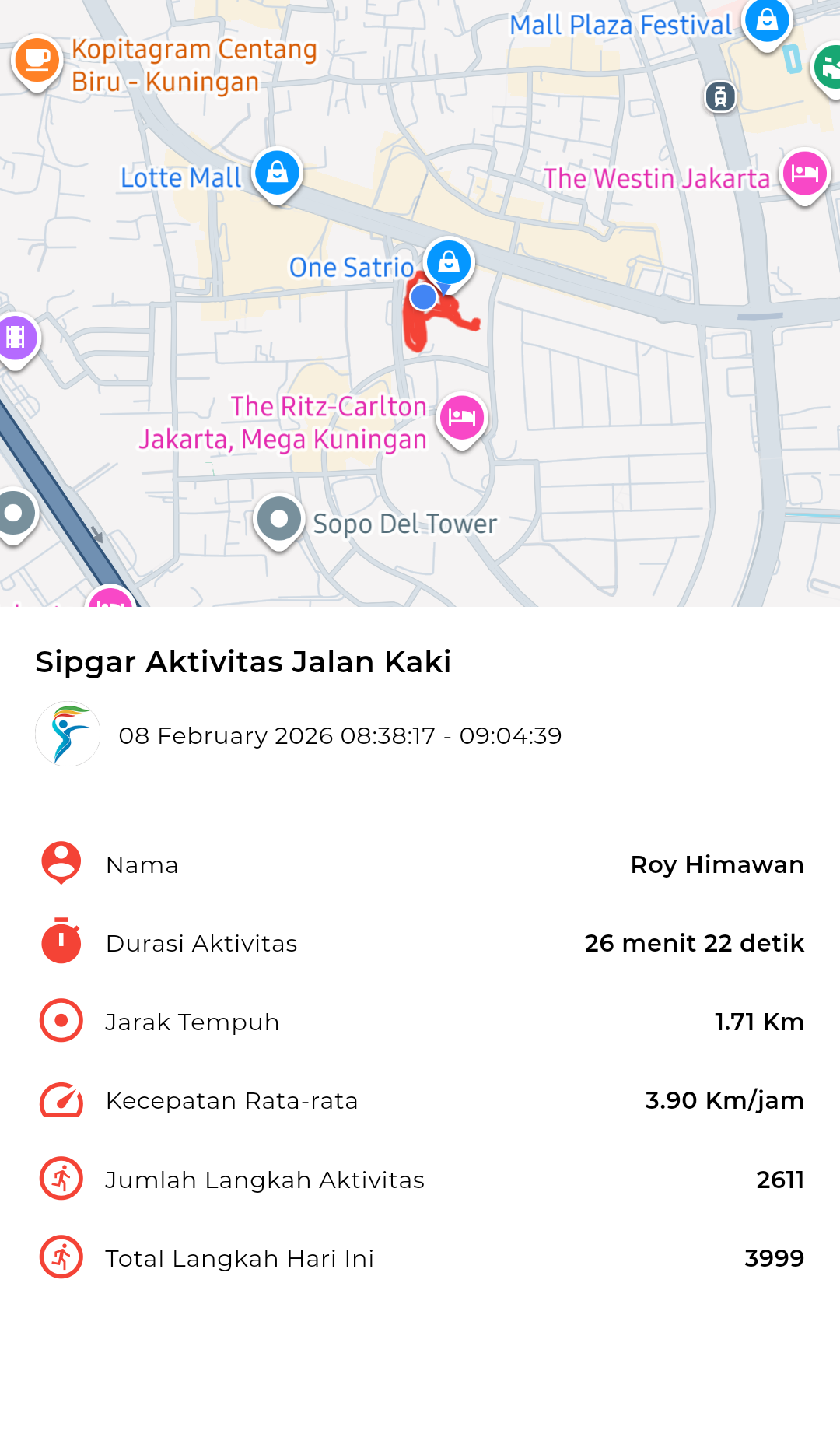Select the Lotte Mall pin on map
This screenshot has height=1448, width=840.
point(277,172)
